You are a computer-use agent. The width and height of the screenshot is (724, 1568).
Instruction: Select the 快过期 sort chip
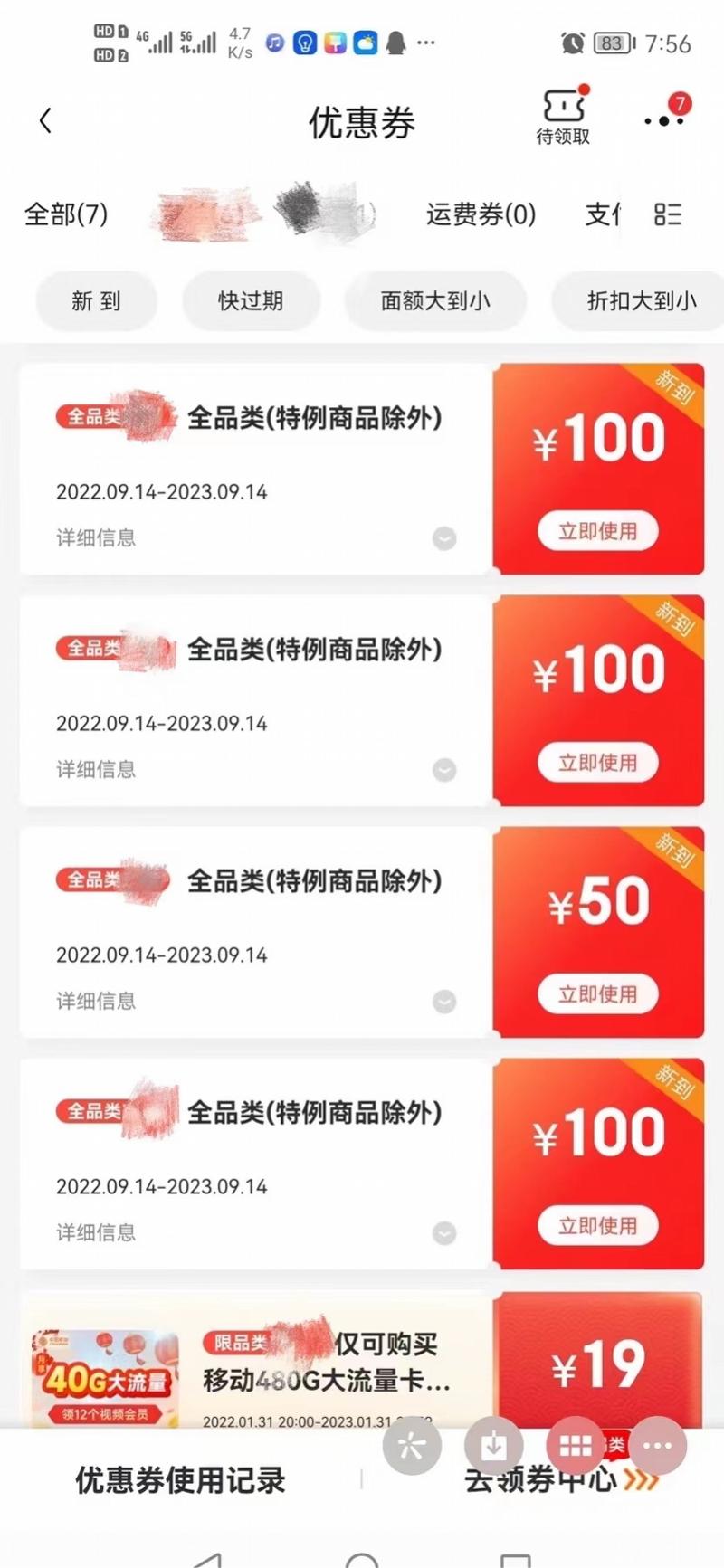tap(251, 301)
